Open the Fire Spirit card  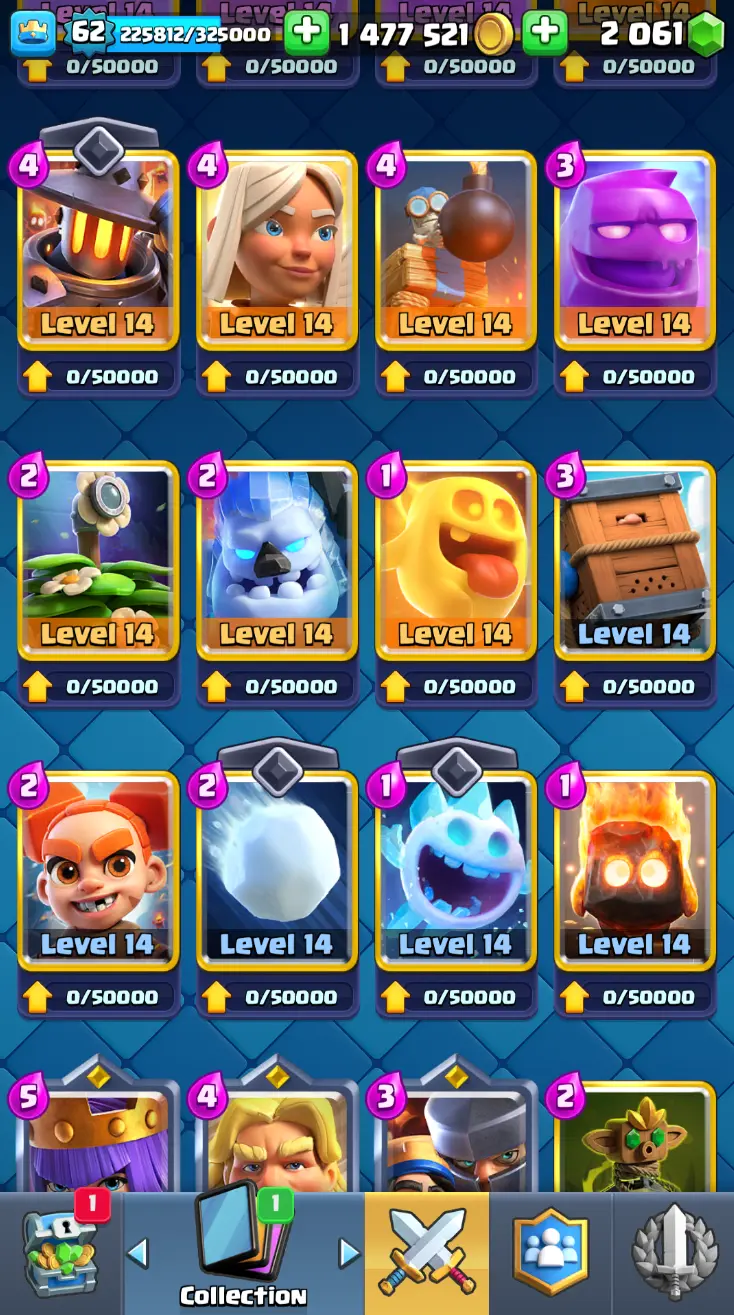point(635,870)
